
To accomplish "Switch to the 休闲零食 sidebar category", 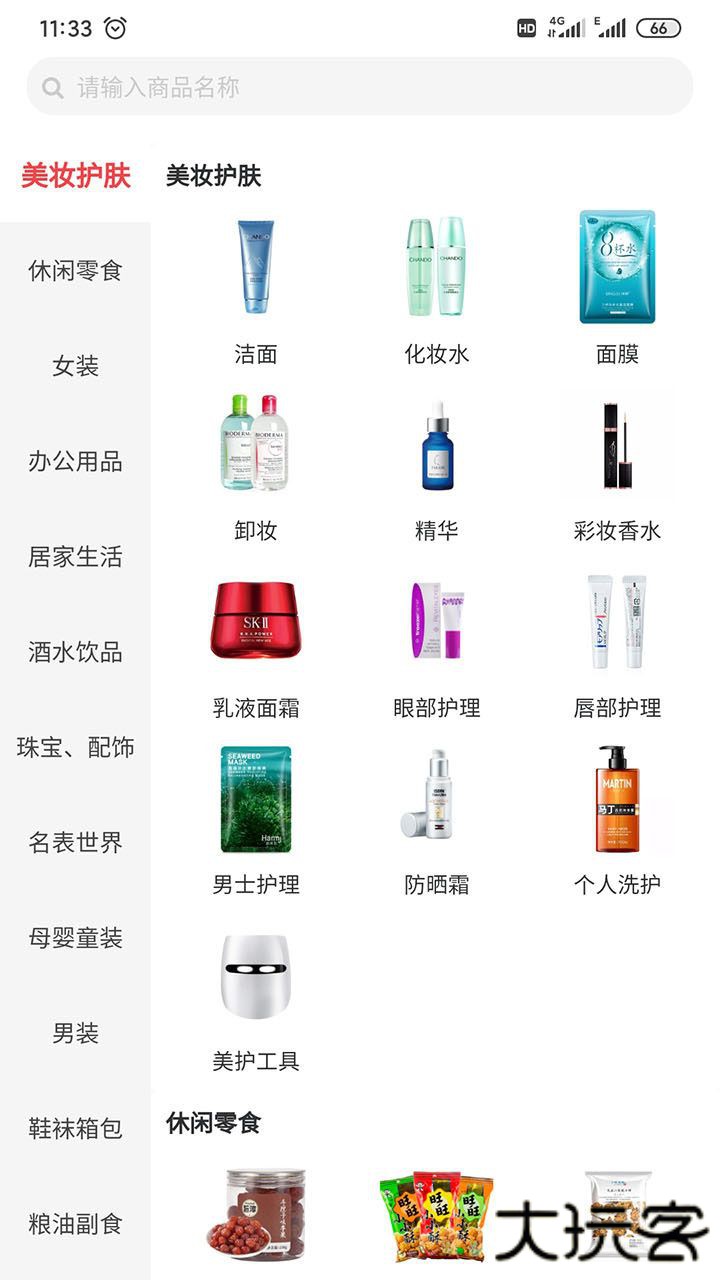I will [x=74, y=270].
